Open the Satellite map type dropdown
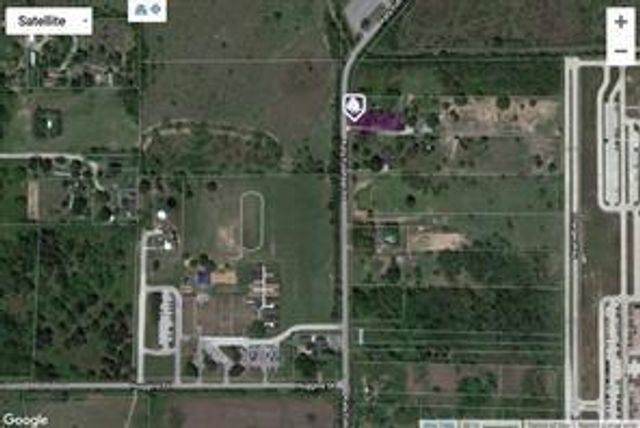The height and width of the screenshot is (428, 640). (x=49, y=20)
